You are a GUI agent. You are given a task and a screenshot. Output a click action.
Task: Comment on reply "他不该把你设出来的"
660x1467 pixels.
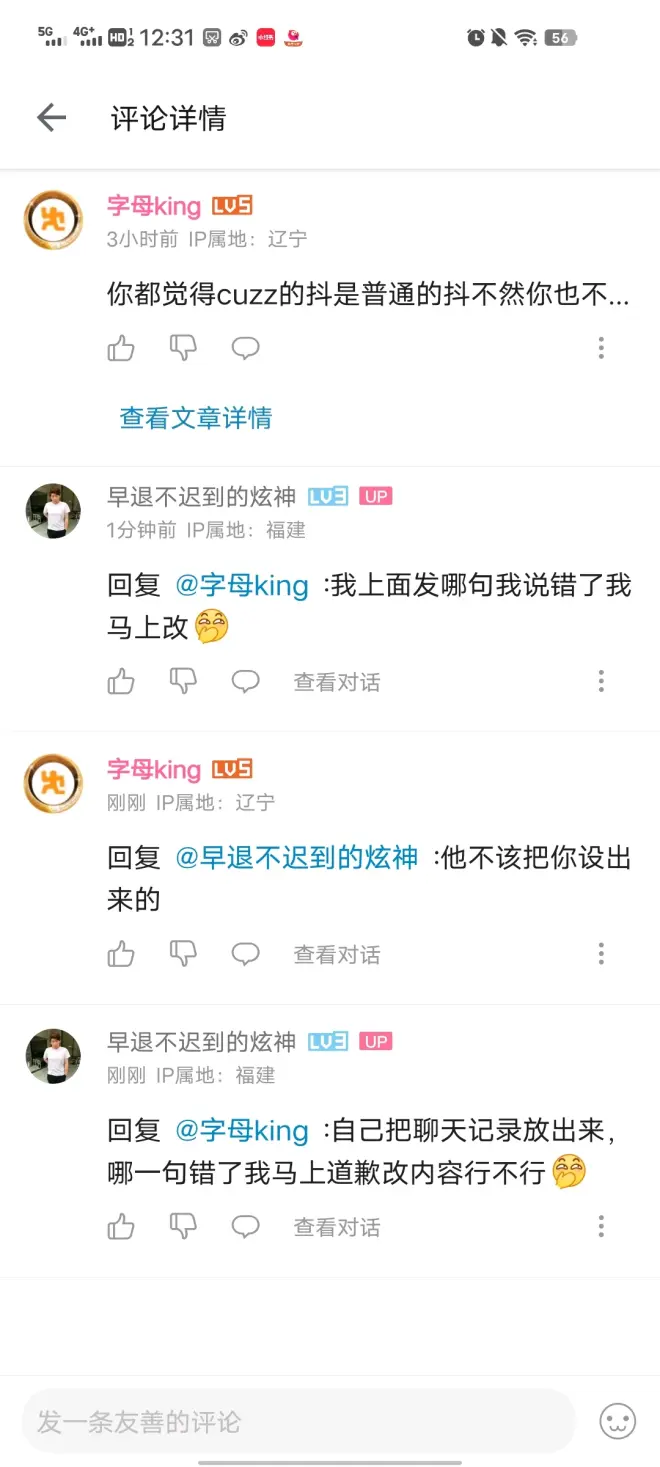tap(245, 955)
